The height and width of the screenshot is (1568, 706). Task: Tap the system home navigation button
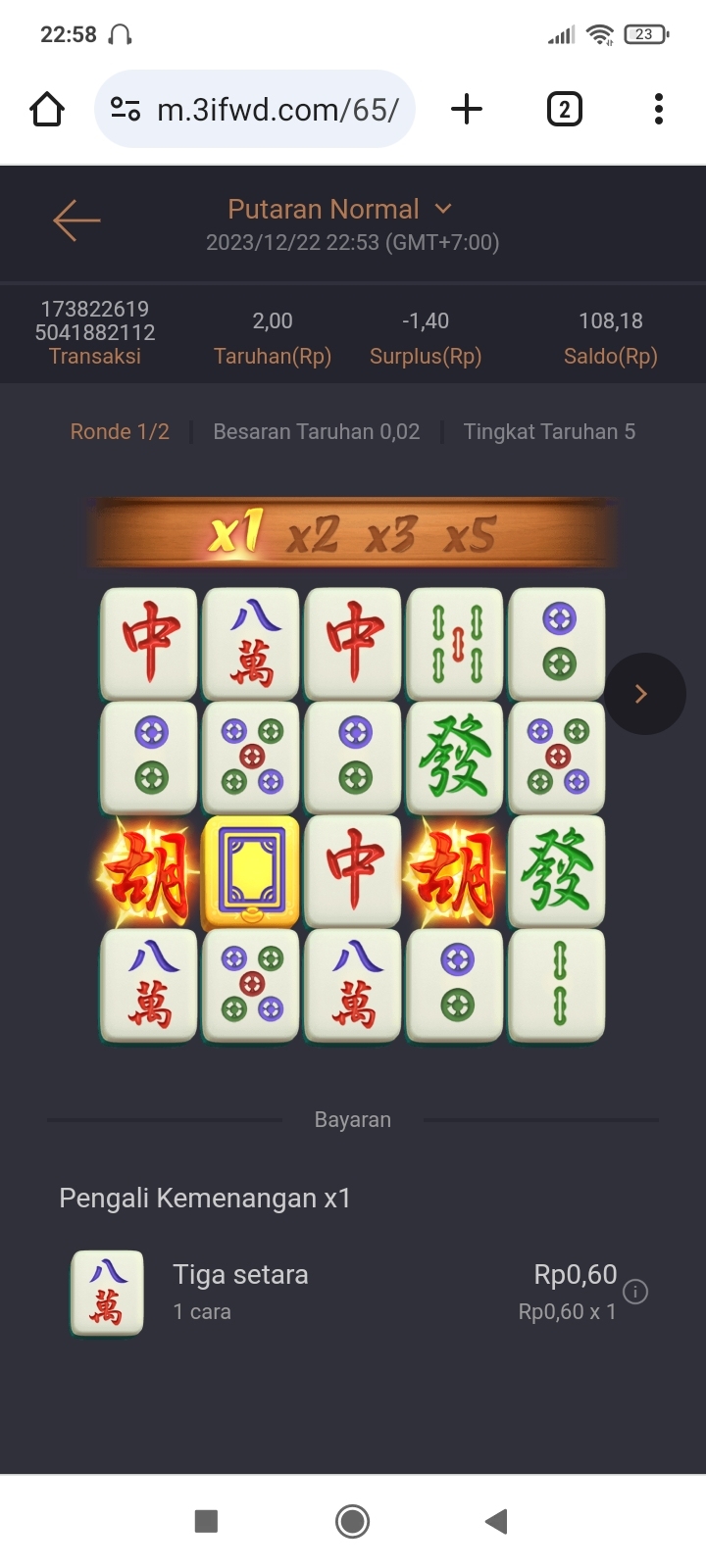coord(352,1521)
